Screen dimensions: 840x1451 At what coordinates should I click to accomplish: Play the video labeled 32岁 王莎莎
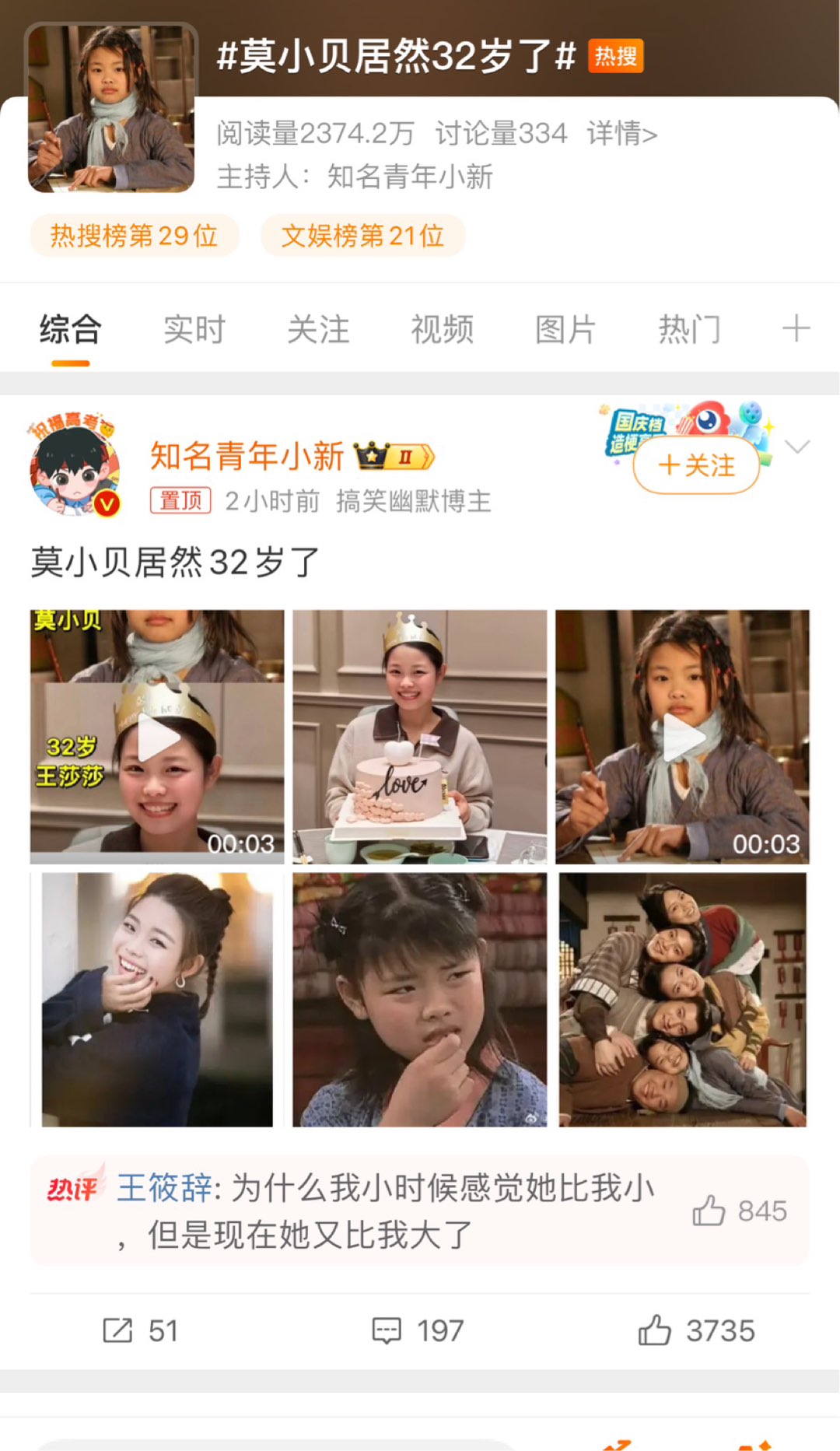[157, 737]
